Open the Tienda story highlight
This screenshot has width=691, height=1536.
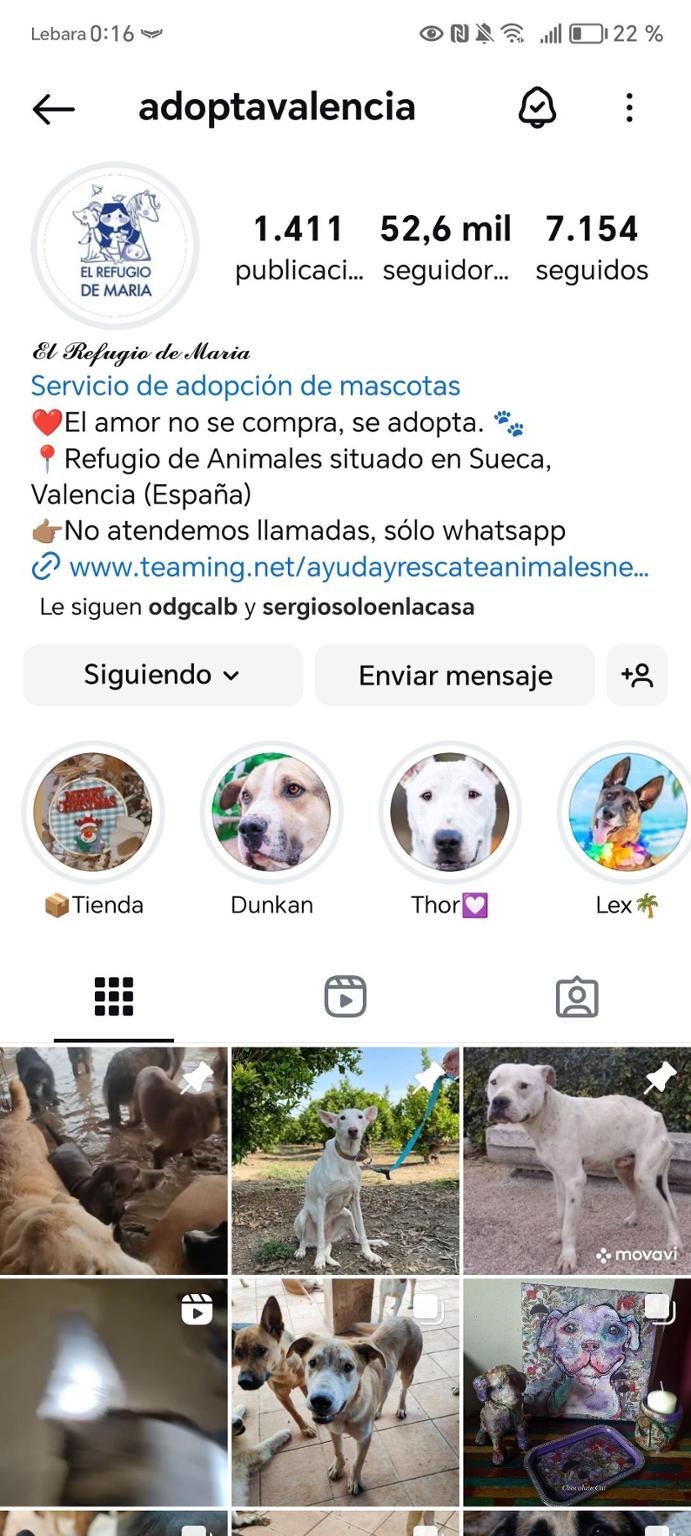93,812
